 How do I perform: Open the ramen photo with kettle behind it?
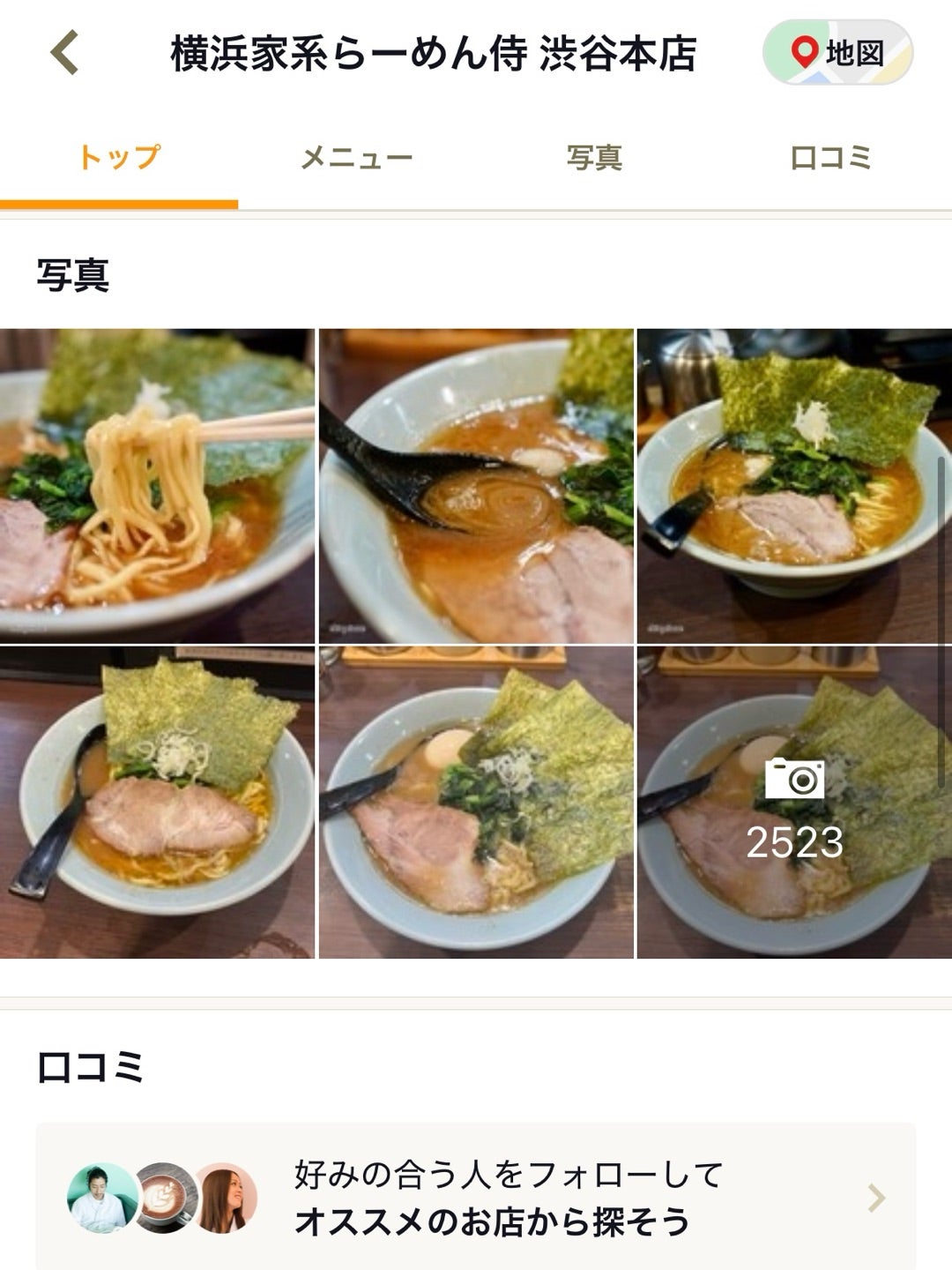pyautogui.click(x=793, y=485)
